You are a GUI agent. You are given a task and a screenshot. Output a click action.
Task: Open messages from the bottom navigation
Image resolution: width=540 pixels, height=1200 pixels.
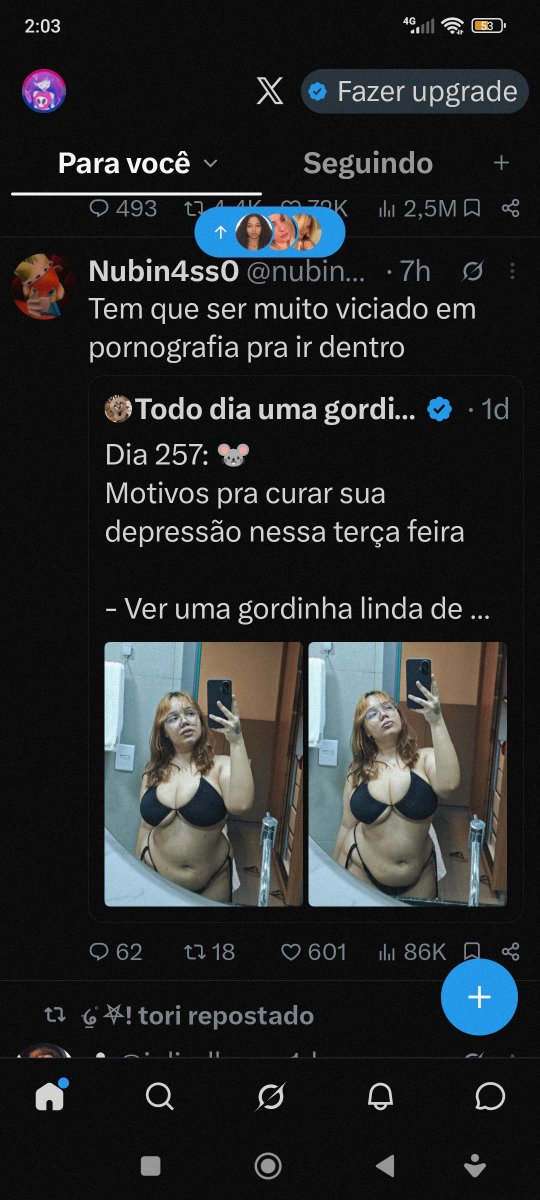point(490,1097)
